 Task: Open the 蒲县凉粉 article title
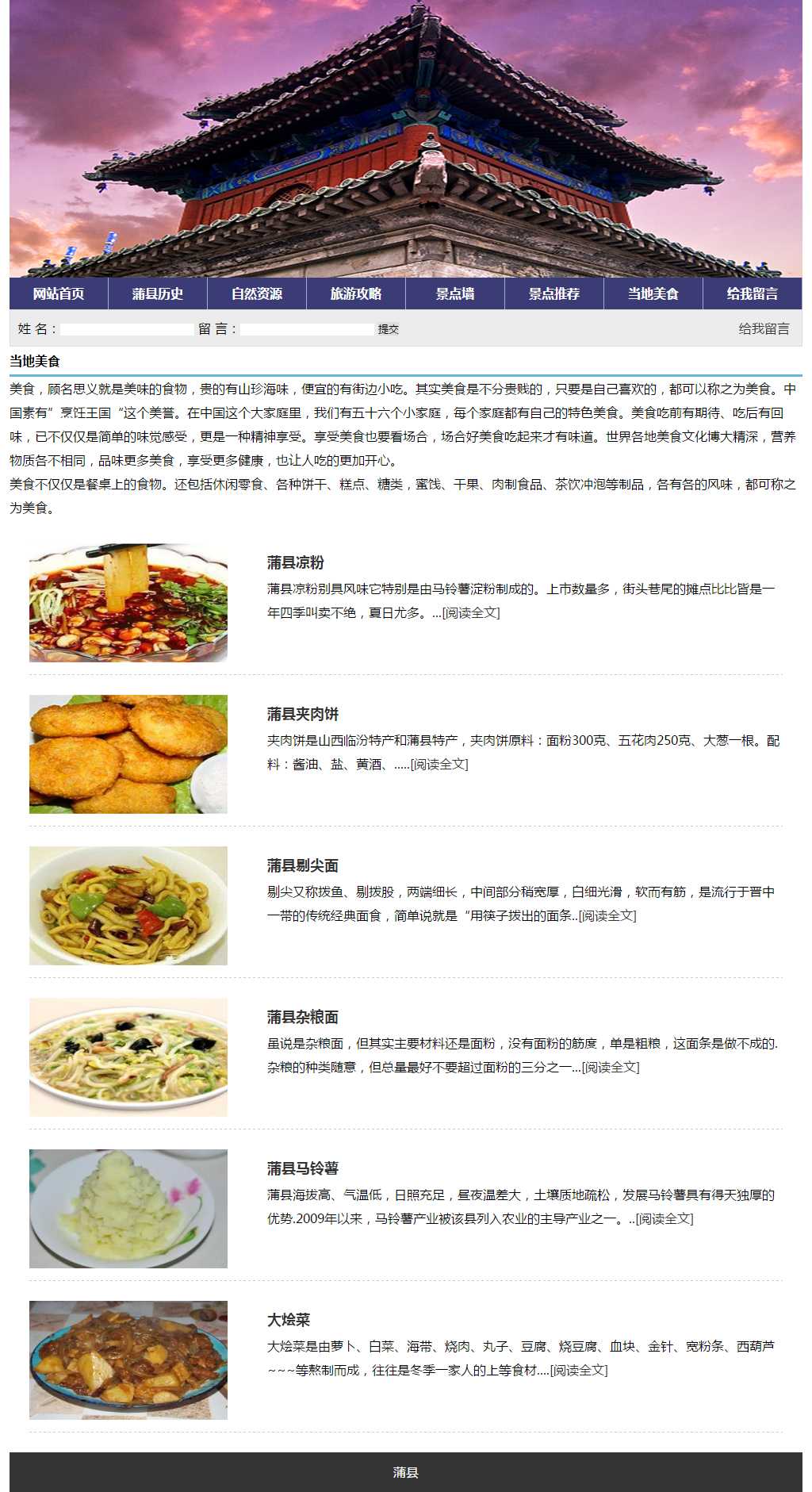coord(295,562)
